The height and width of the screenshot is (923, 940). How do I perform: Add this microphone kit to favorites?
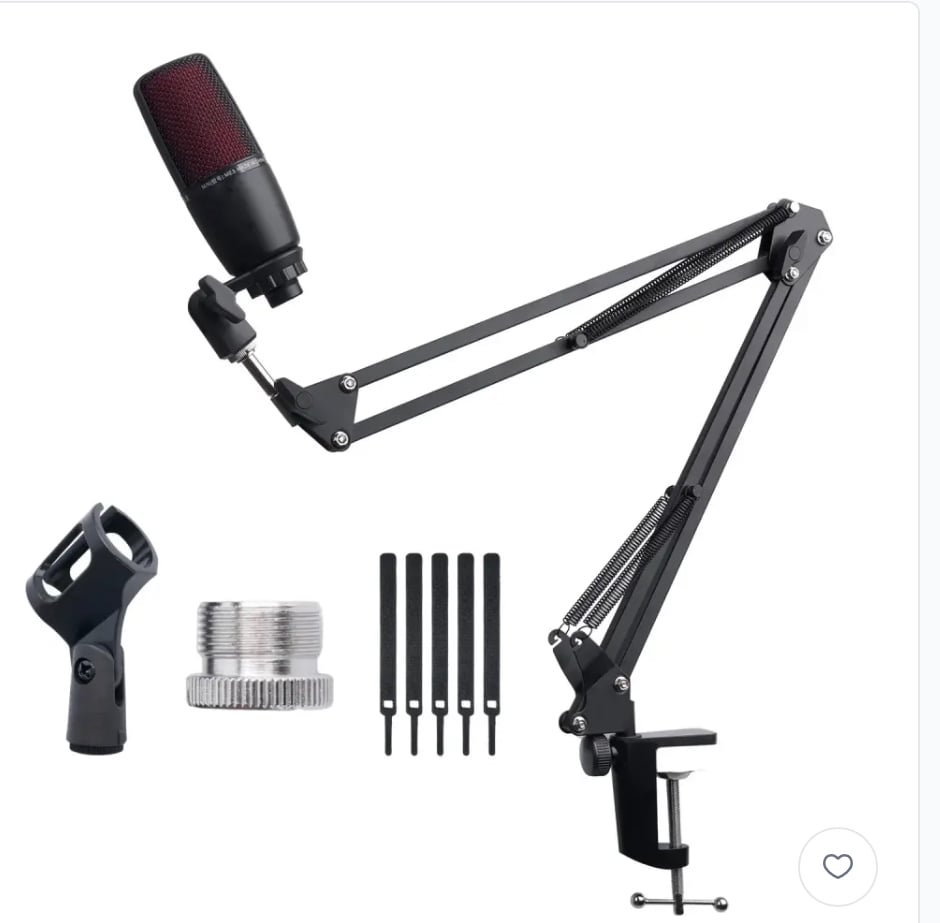coord(837,866)
